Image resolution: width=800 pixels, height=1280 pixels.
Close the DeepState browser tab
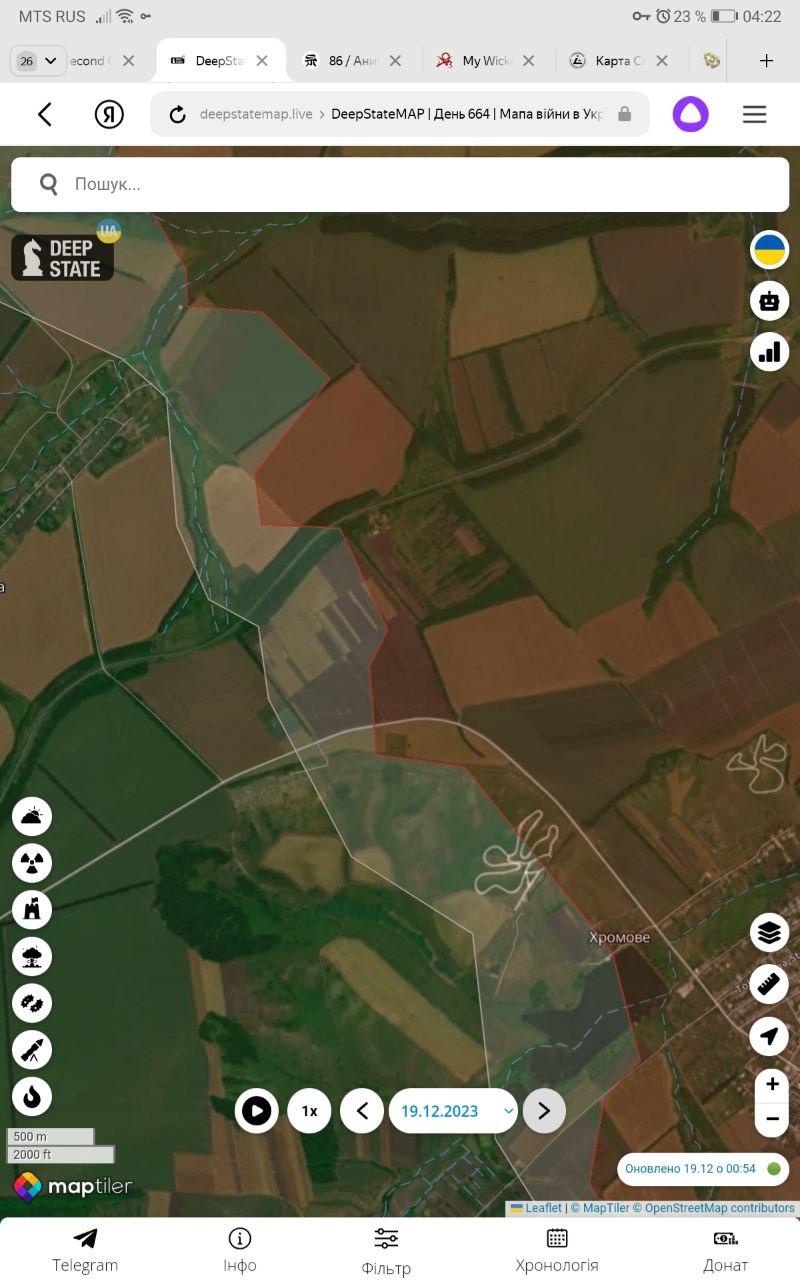tap(262, 61)
